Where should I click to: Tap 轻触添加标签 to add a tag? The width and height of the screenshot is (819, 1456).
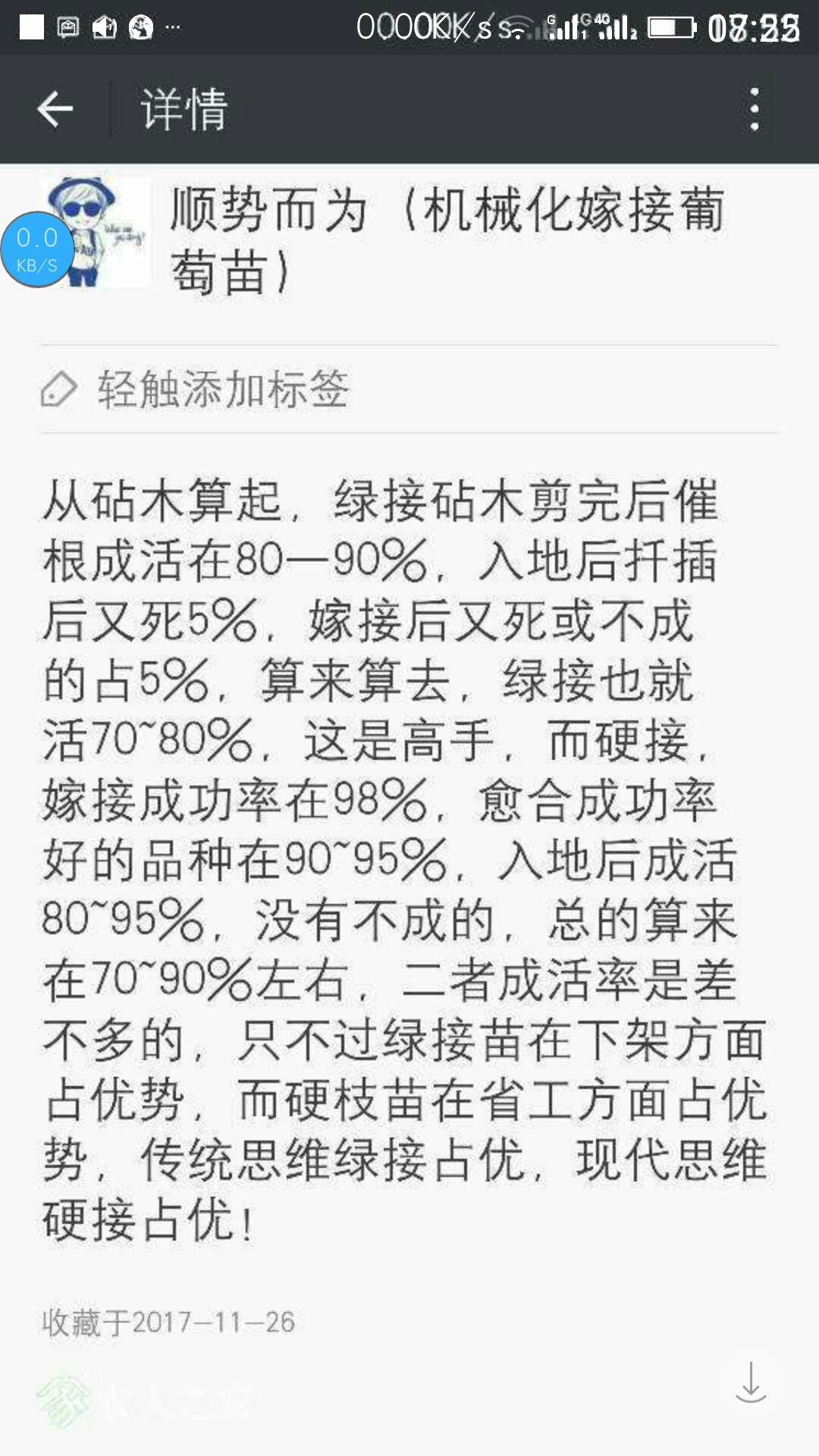coord(222,390)
